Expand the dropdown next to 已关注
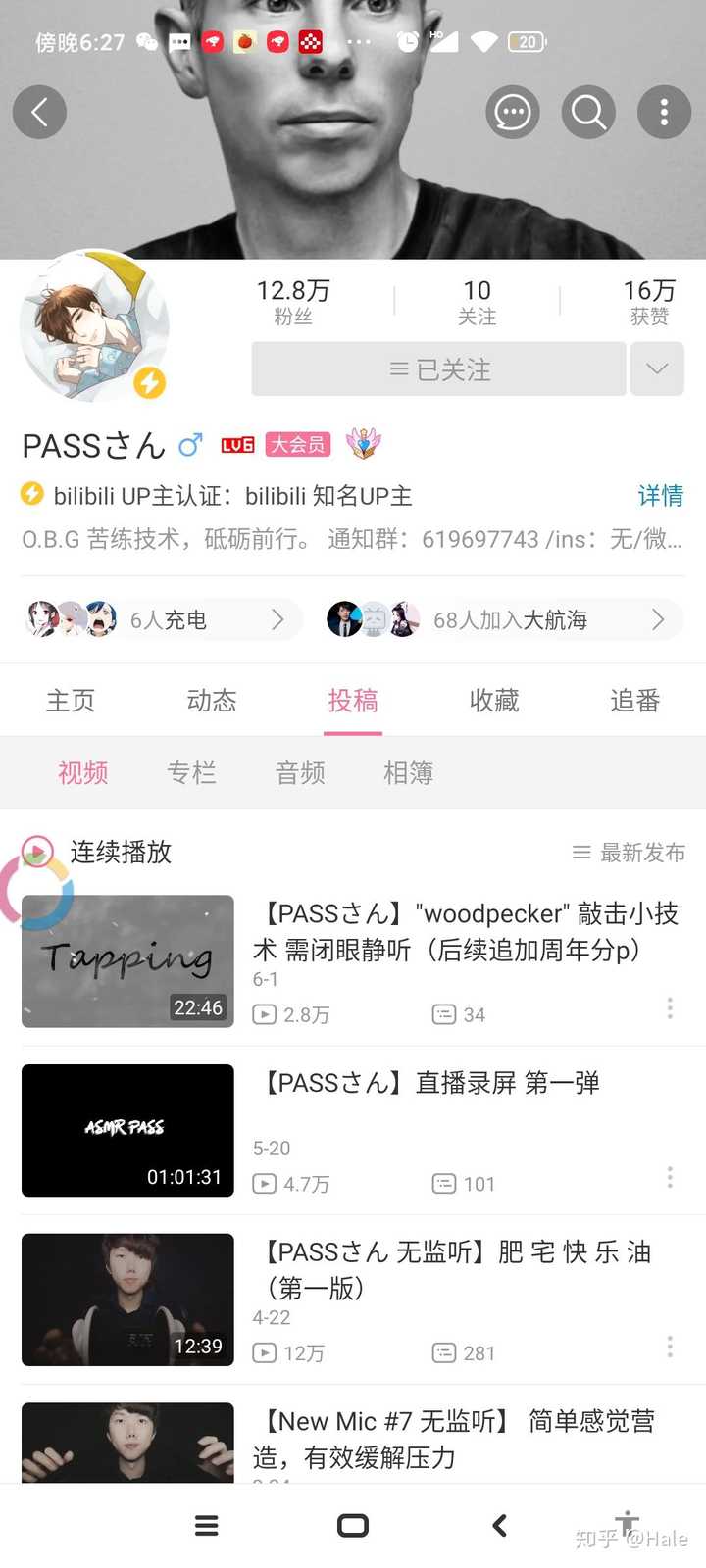 pos(657,369)
